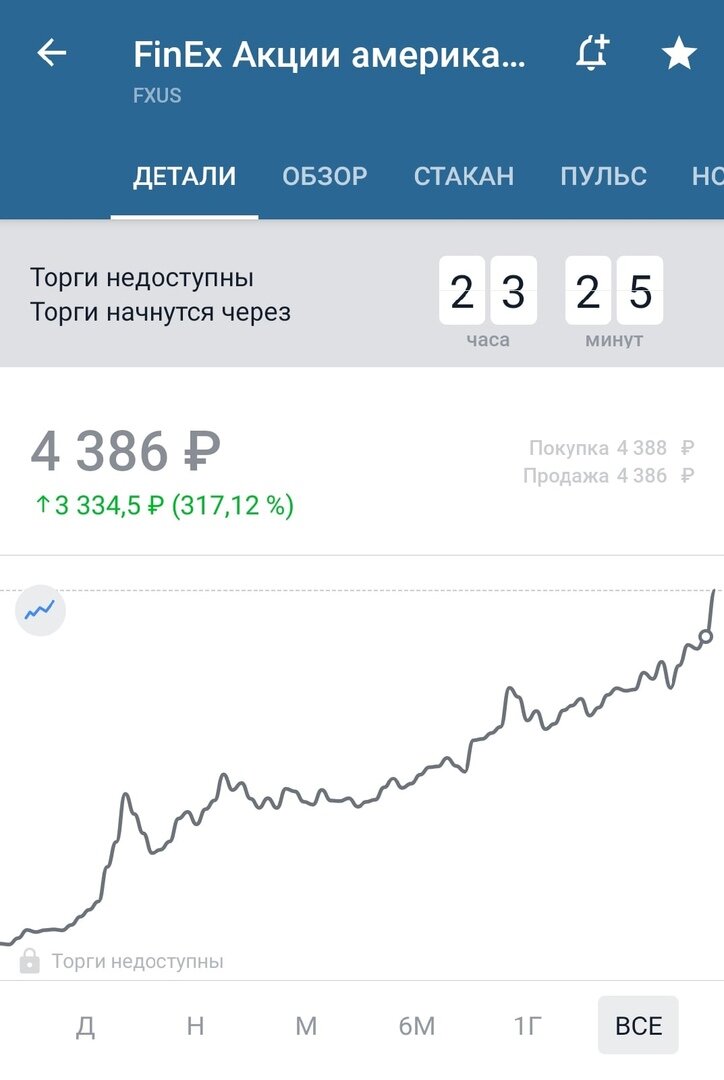Select the 6М chart timeframe
The height and width of the screenshot is (1080, 724).
pos(418,1025)
